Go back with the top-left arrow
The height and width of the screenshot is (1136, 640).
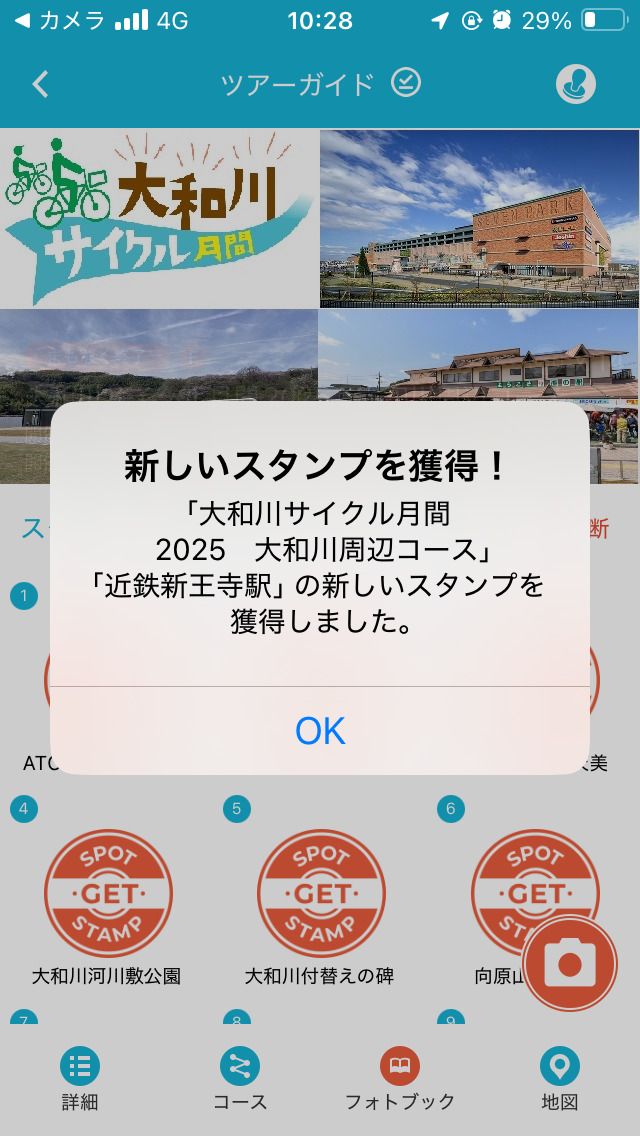click(x=40, y=84)
